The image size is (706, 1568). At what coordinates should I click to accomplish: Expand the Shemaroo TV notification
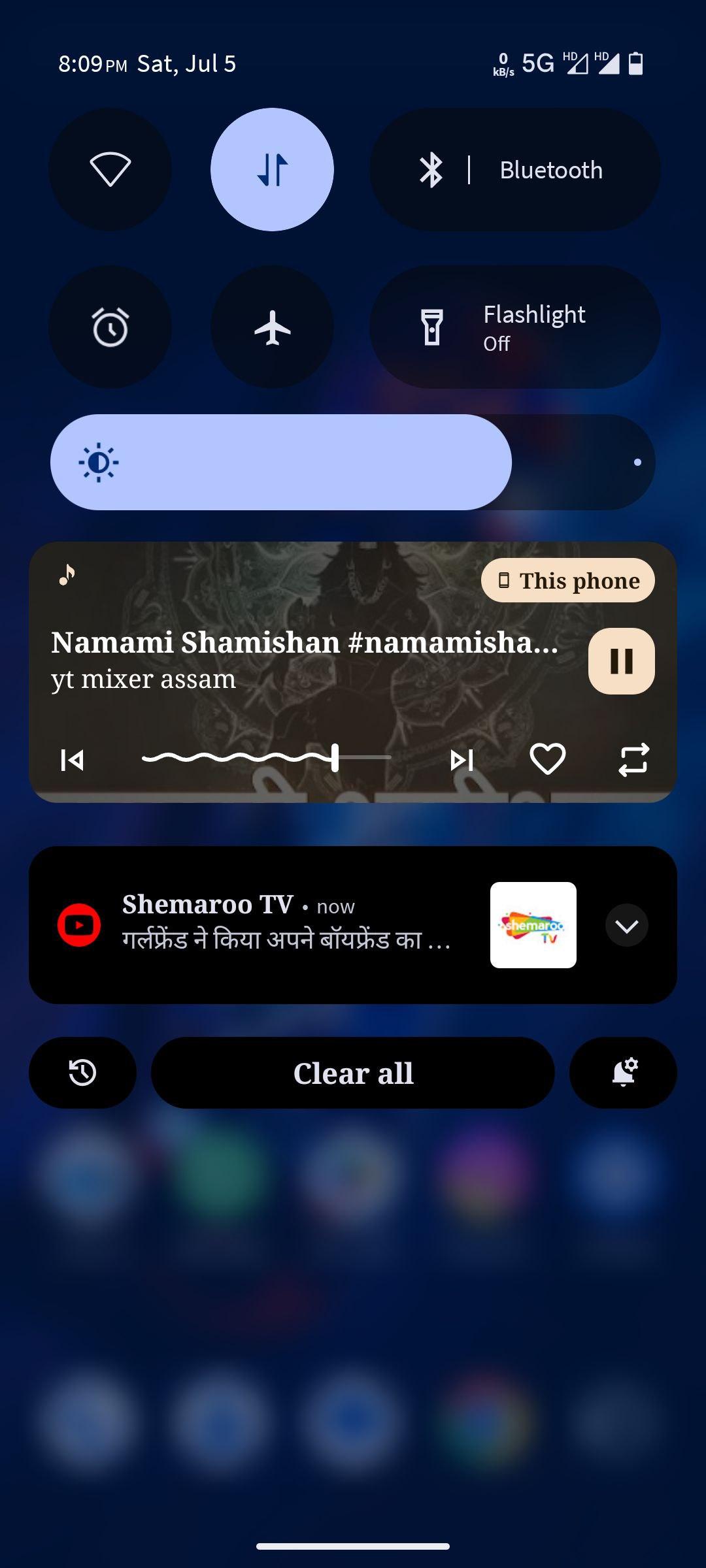[x=626, y=925]
